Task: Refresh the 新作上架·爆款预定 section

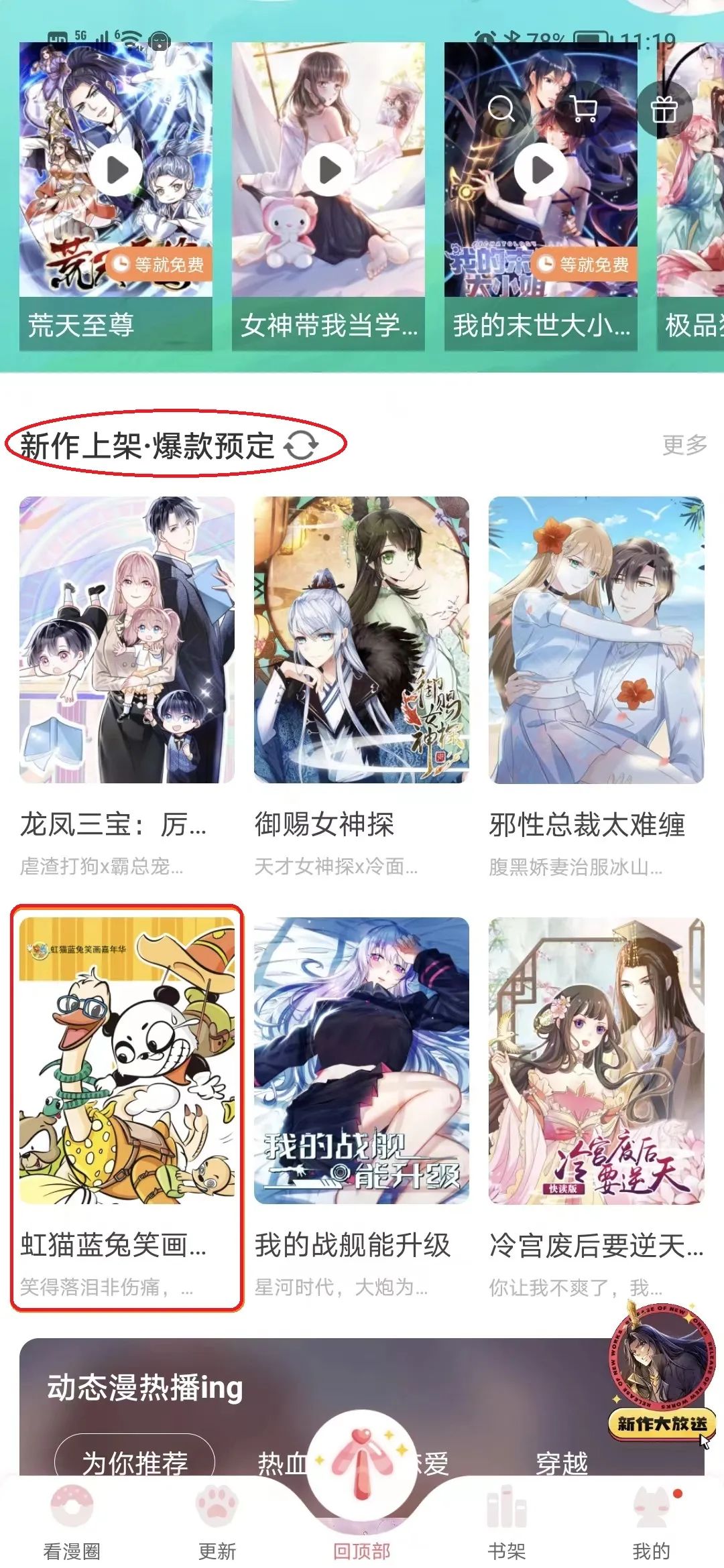Action: coord(301,446)
